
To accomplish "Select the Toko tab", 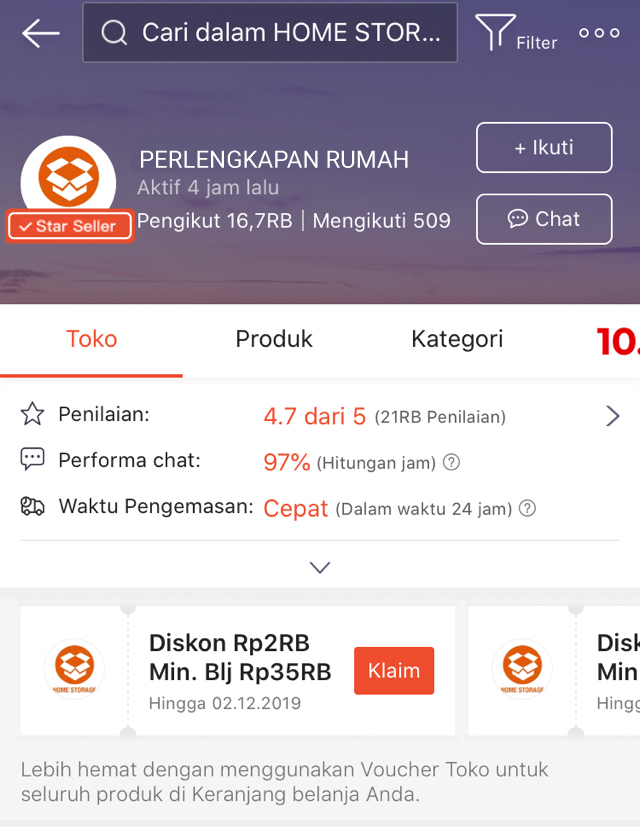I will (92, 339).
